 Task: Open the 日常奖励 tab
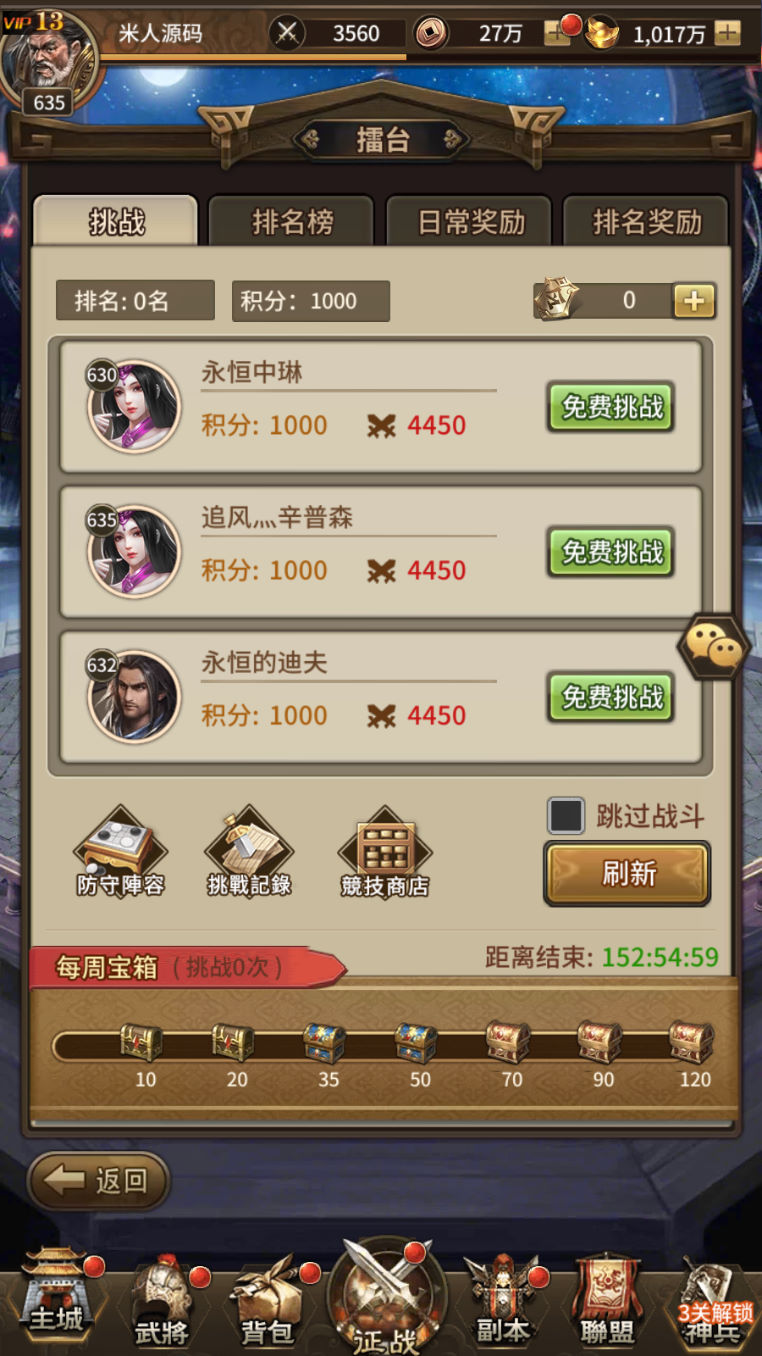point(470,221)
